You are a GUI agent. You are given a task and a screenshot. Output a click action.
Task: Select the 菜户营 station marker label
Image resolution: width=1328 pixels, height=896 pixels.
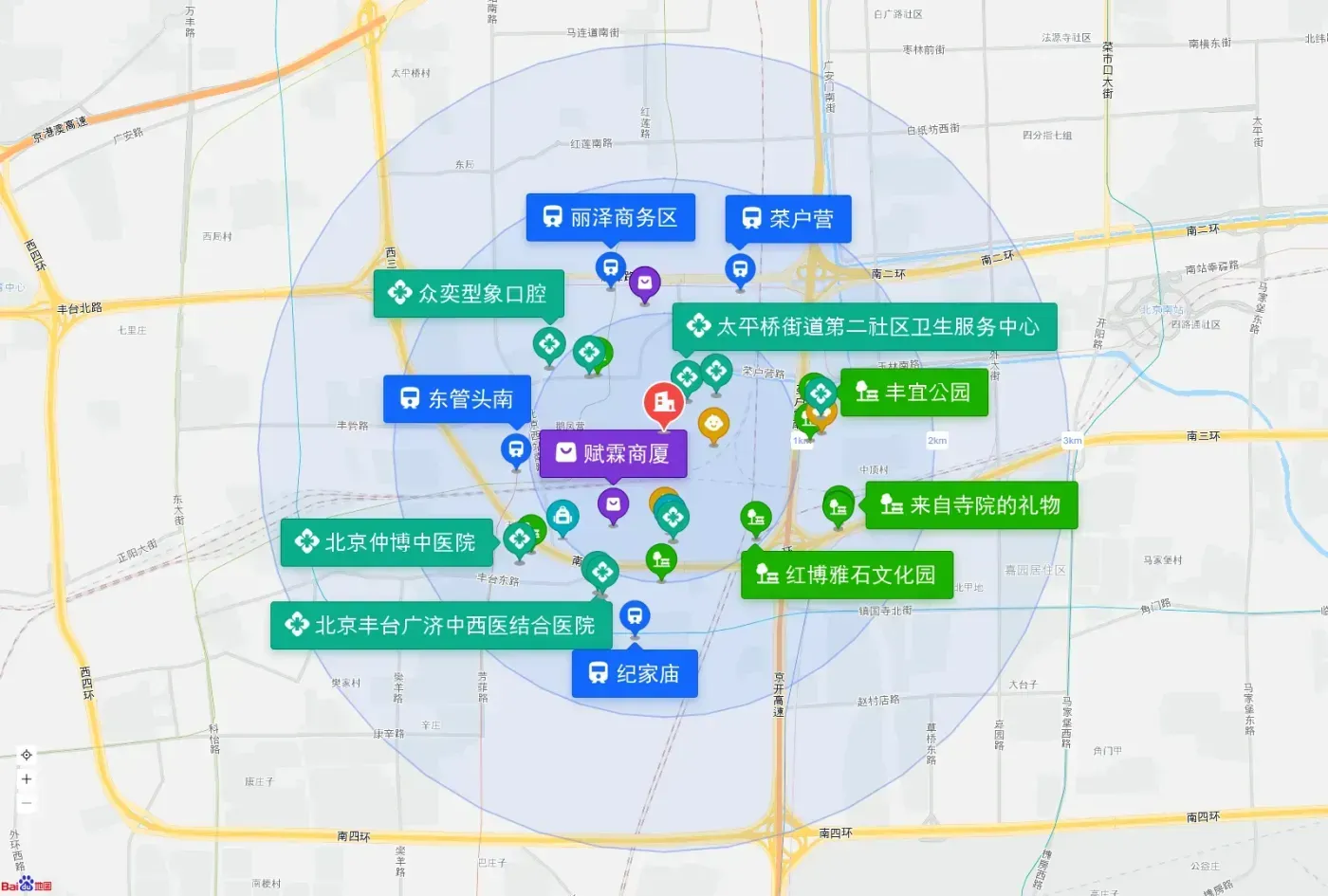click(788, 219)
